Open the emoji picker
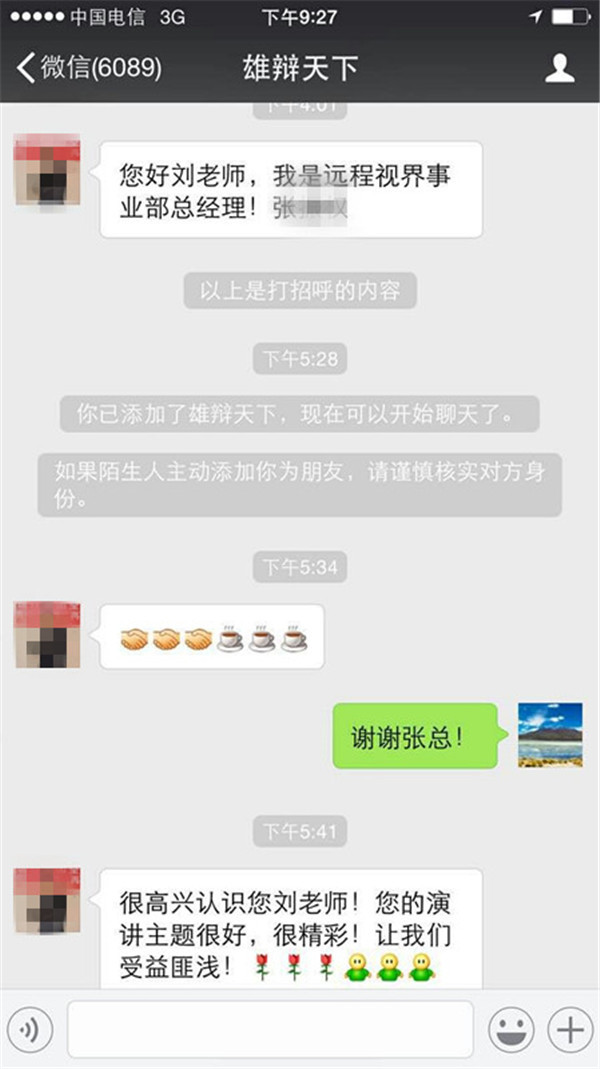 [511, 1029]
